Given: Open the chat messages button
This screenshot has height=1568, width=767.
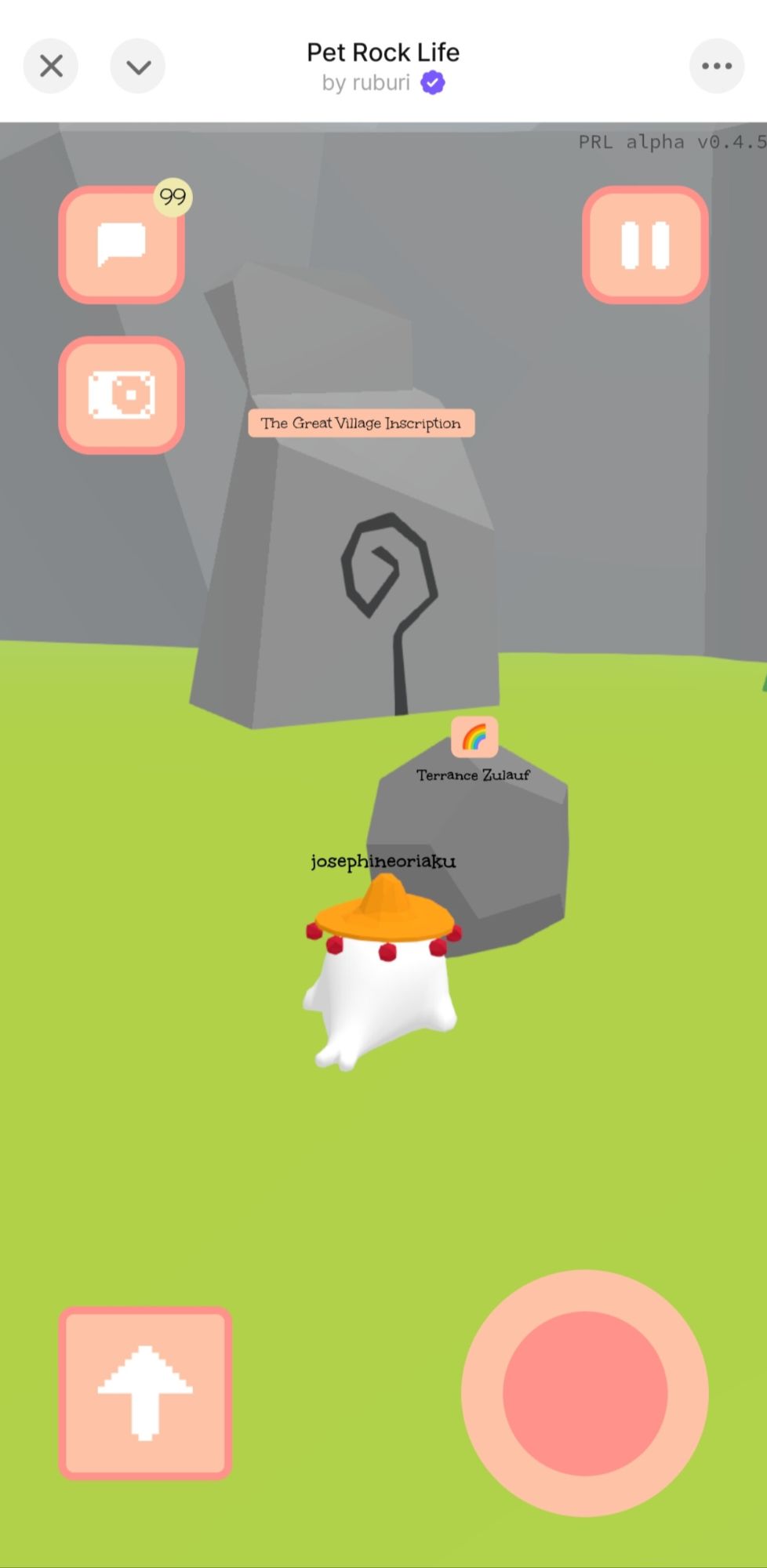Looking at the screenshot, I should click(x=122, y=245).
